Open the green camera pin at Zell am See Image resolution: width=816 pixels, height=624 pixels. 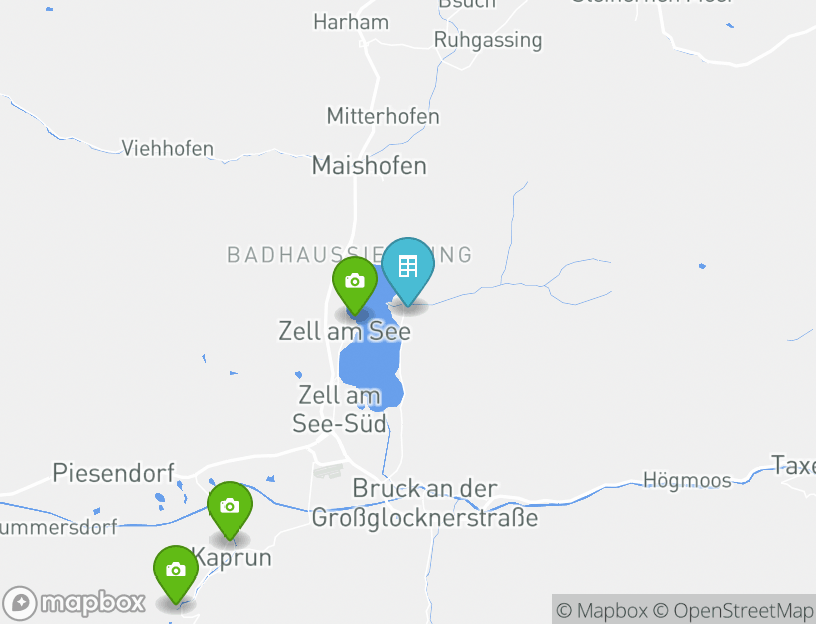354,282
